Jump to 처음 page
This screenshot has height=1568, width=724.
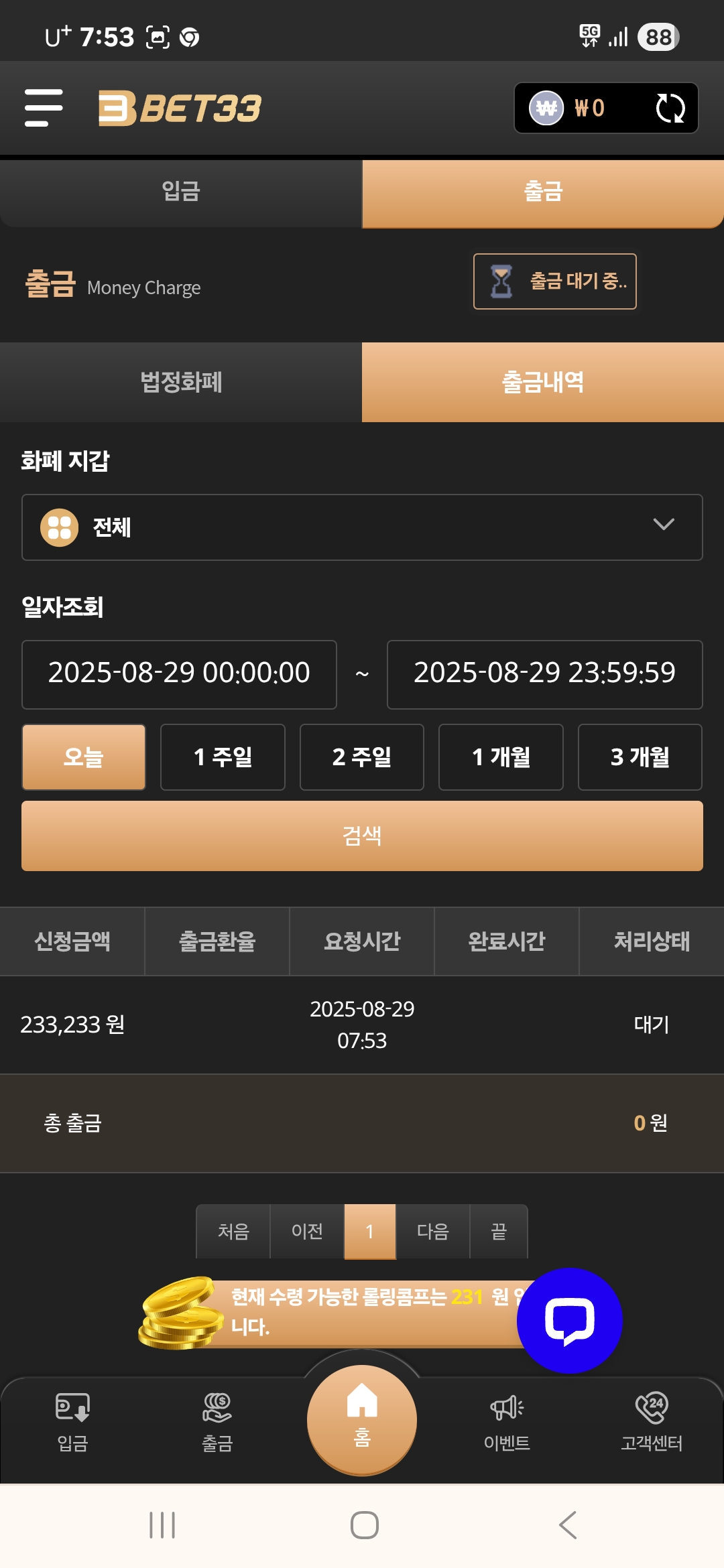[x=233, y=1231]
